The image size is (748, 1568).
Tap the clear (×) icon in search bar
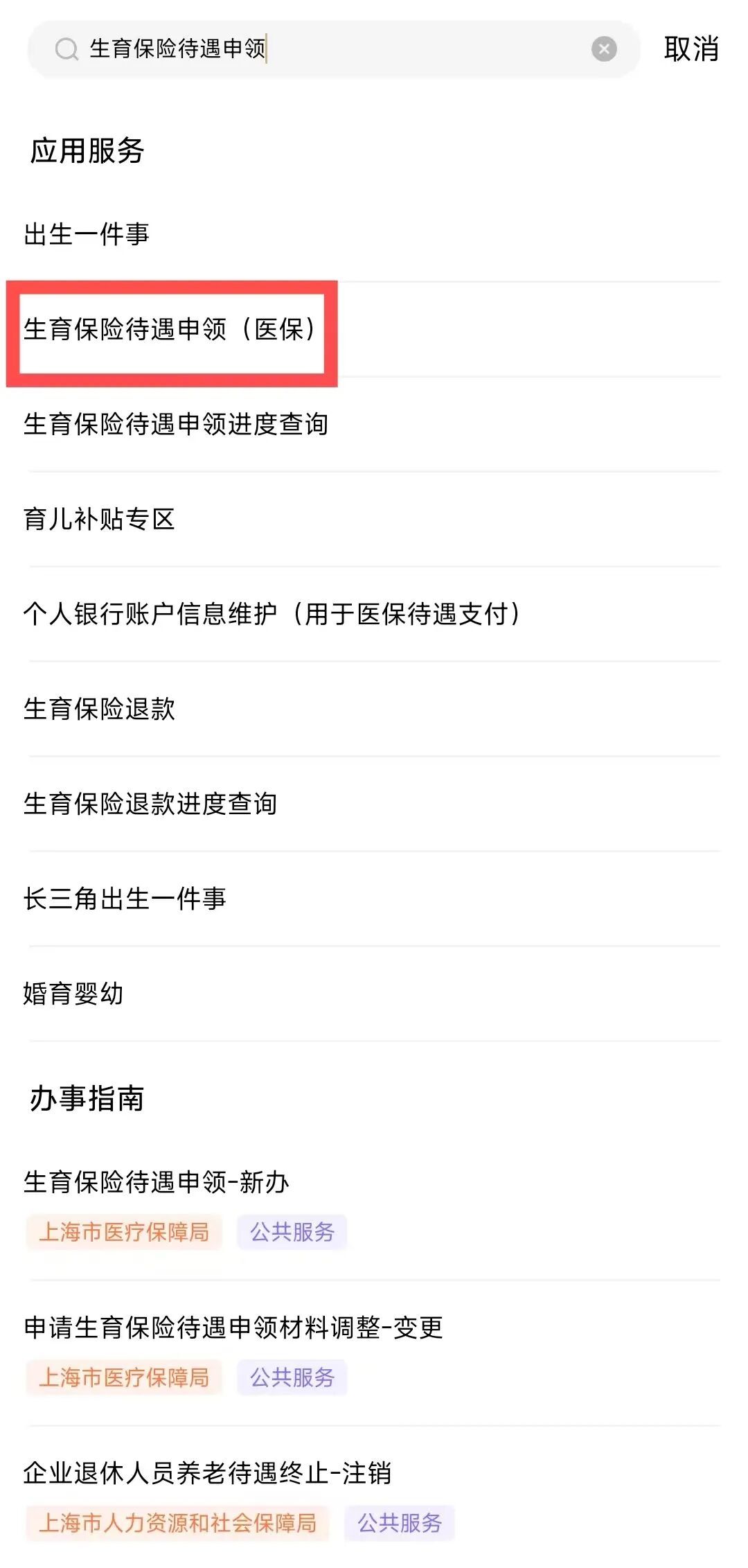[x=604, y=49]
